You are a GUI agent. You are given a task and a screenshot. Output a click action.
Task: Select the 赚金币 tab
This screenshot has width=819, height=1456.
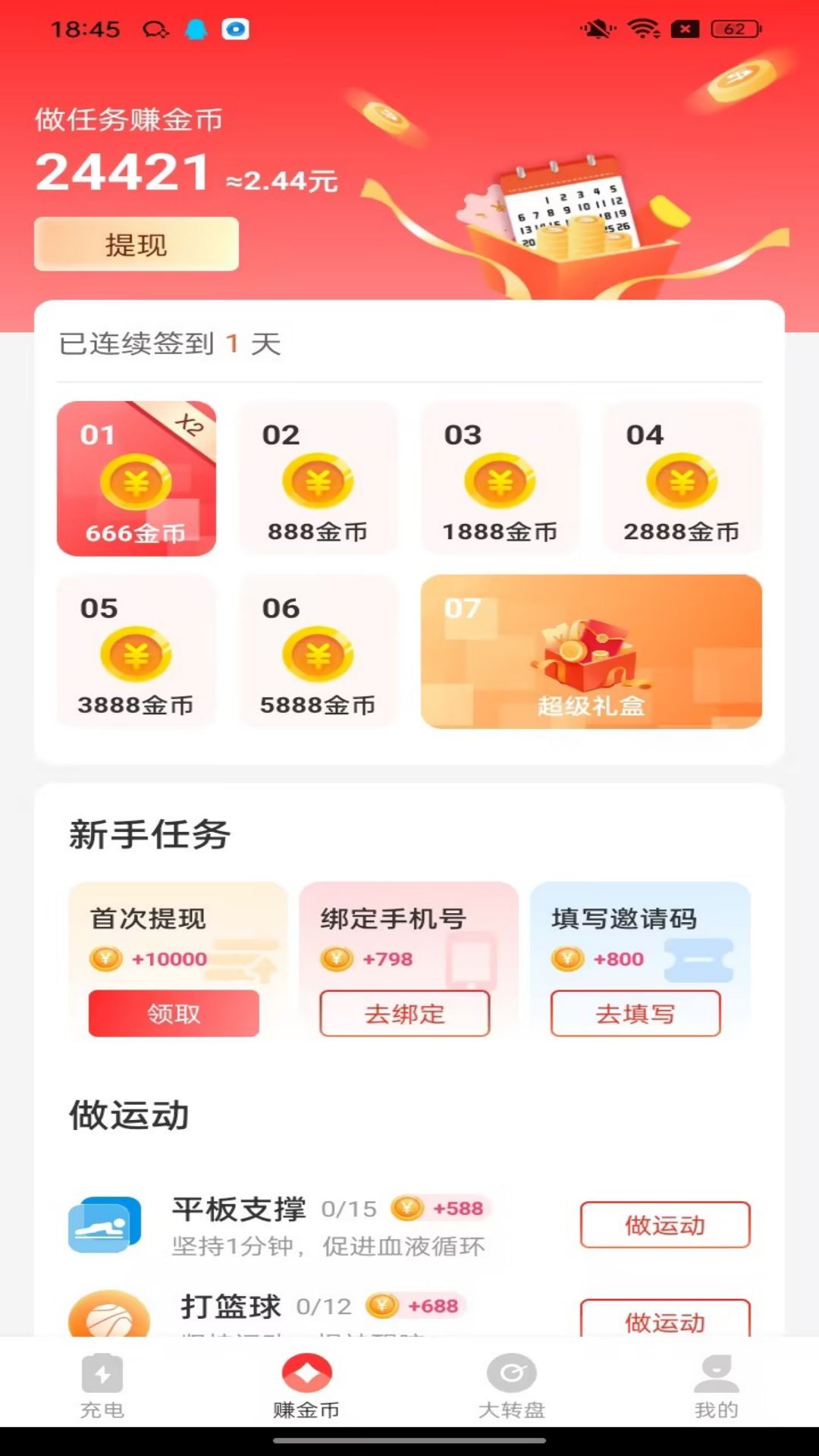tap(307, 1385)
